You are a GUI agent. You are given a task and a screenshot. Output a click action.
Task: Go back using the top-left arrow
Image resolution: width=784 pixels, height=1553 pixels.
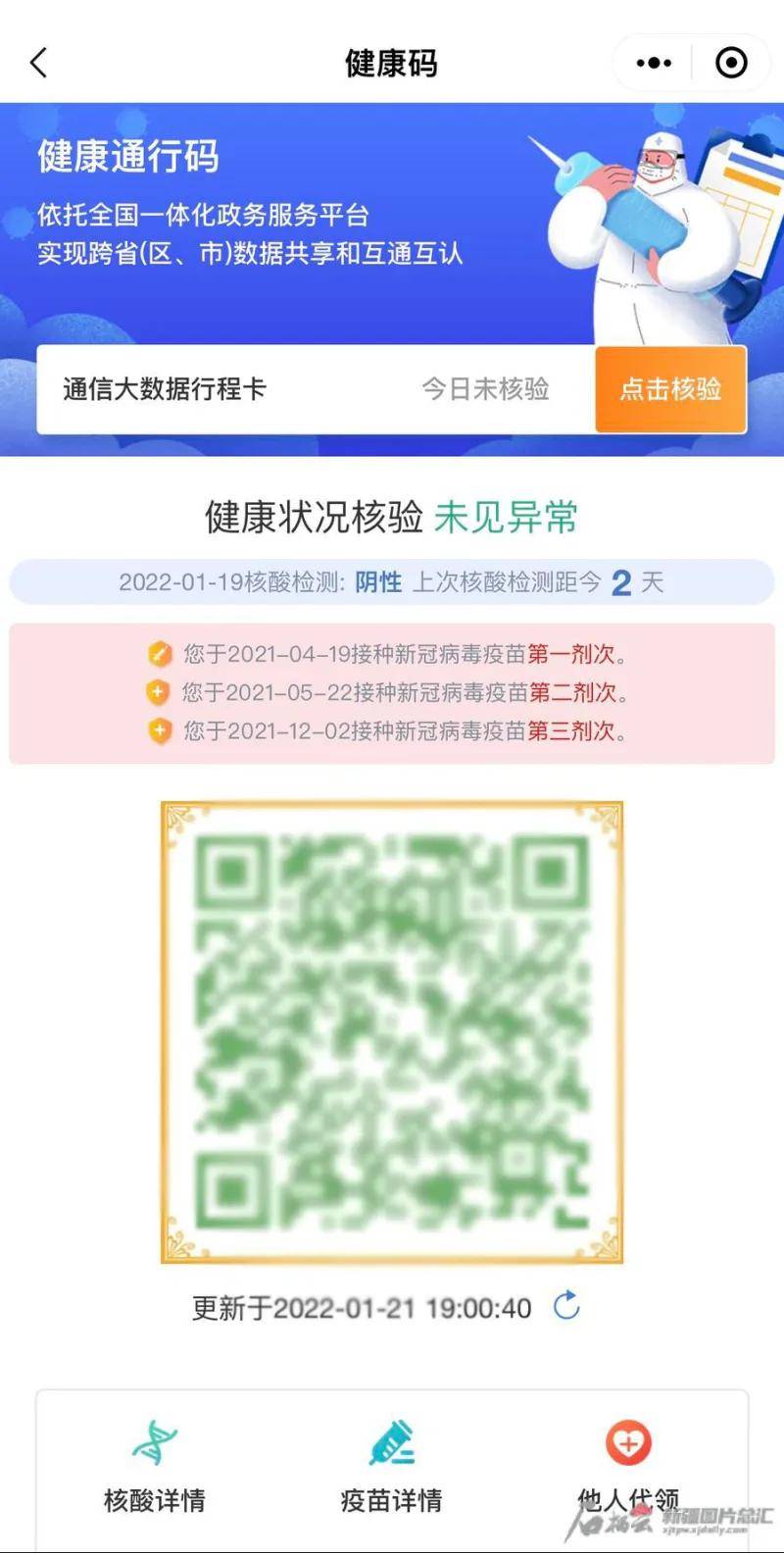tap(39, 64)
